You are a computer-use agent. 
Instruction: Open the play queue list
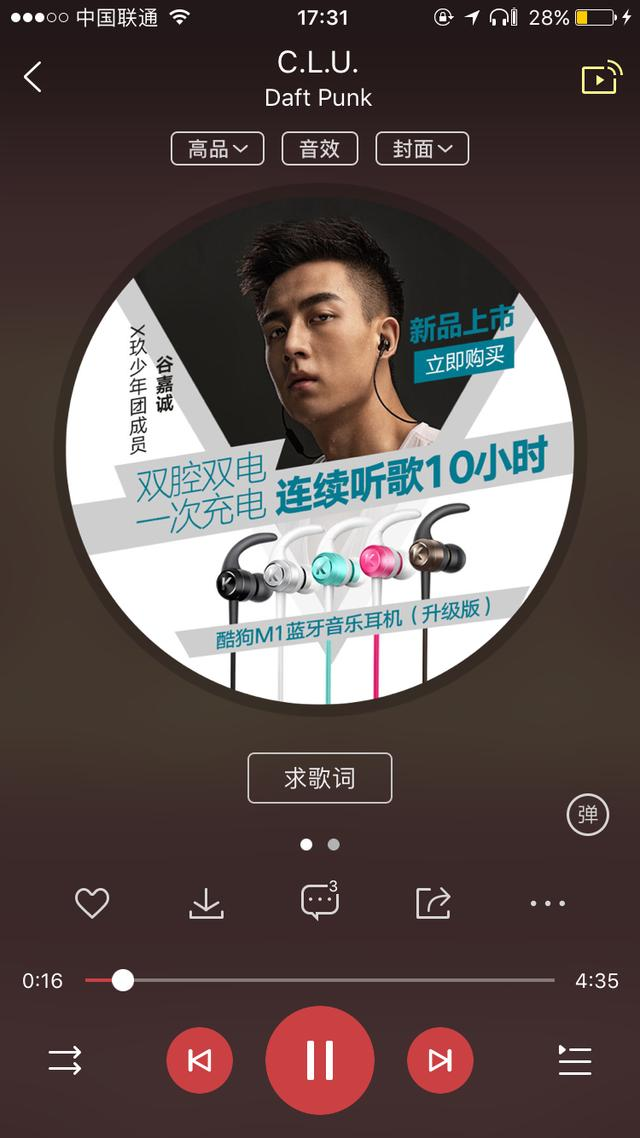pyautogui.click(x=575, y=1061)
